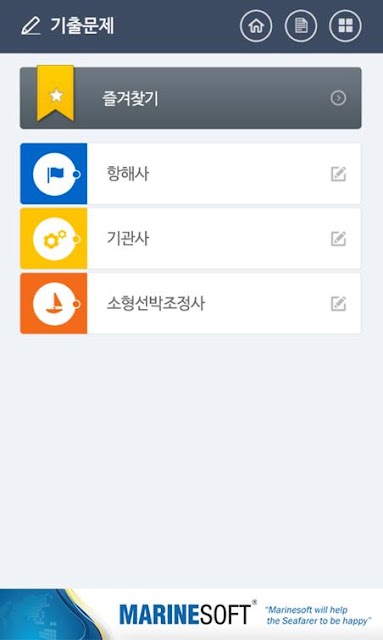
Task: Go to the home screen icon
Action: pyautogui.click(x=256, y=26)
